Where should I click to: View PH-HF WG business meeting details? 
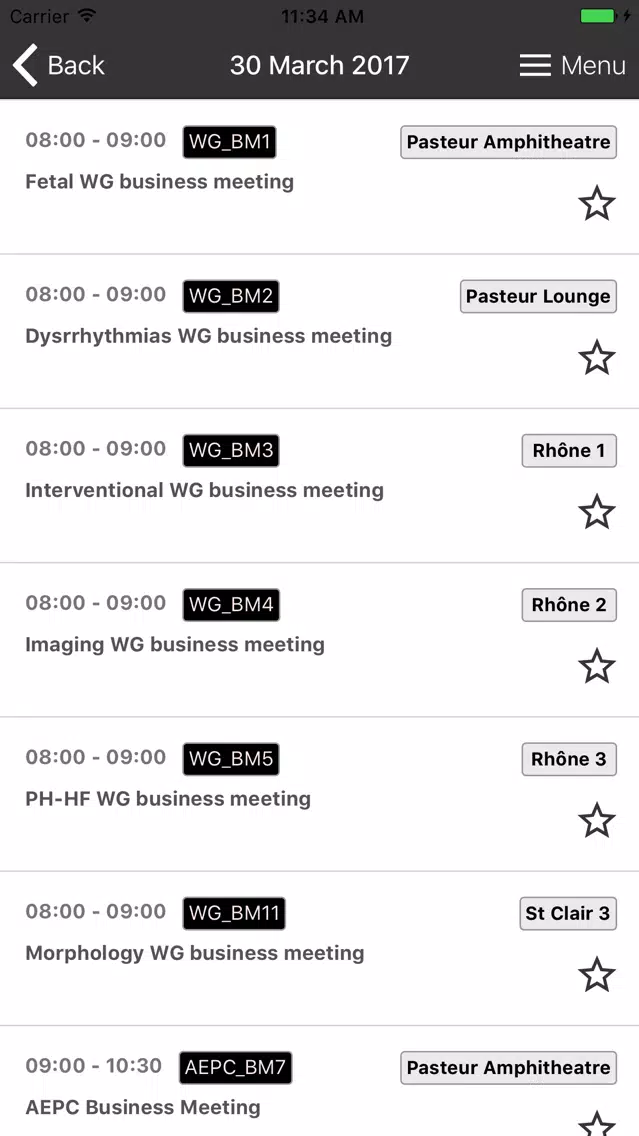320,794
